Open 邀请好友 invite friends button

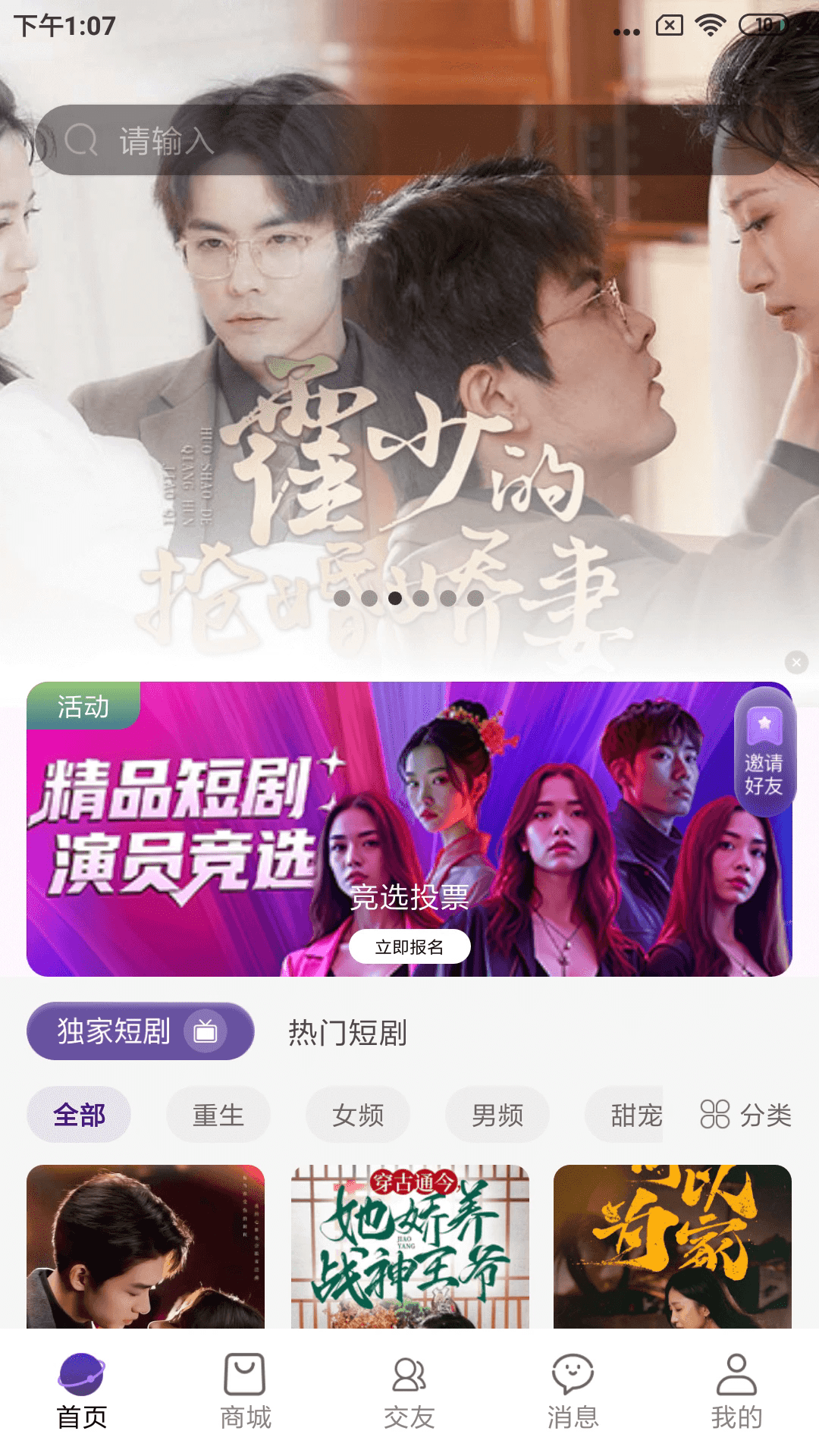[x=764, y=752]
